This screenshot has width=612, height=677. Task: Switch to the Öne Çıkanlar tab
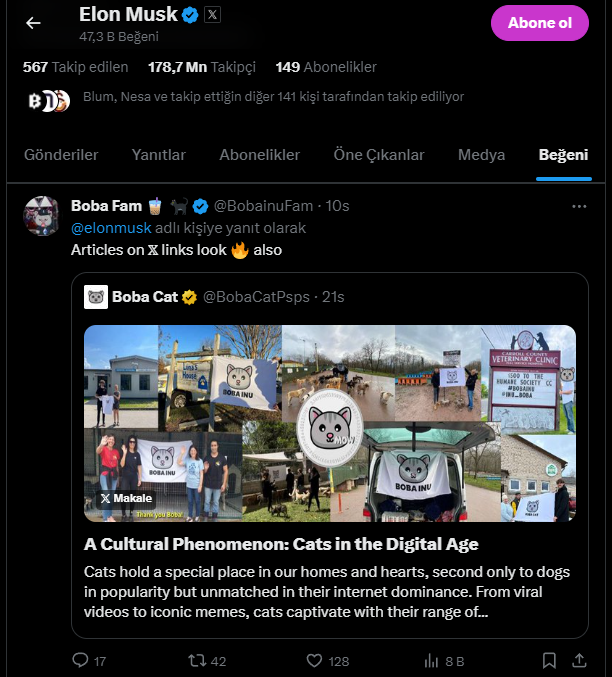click(x=379, y=155)
